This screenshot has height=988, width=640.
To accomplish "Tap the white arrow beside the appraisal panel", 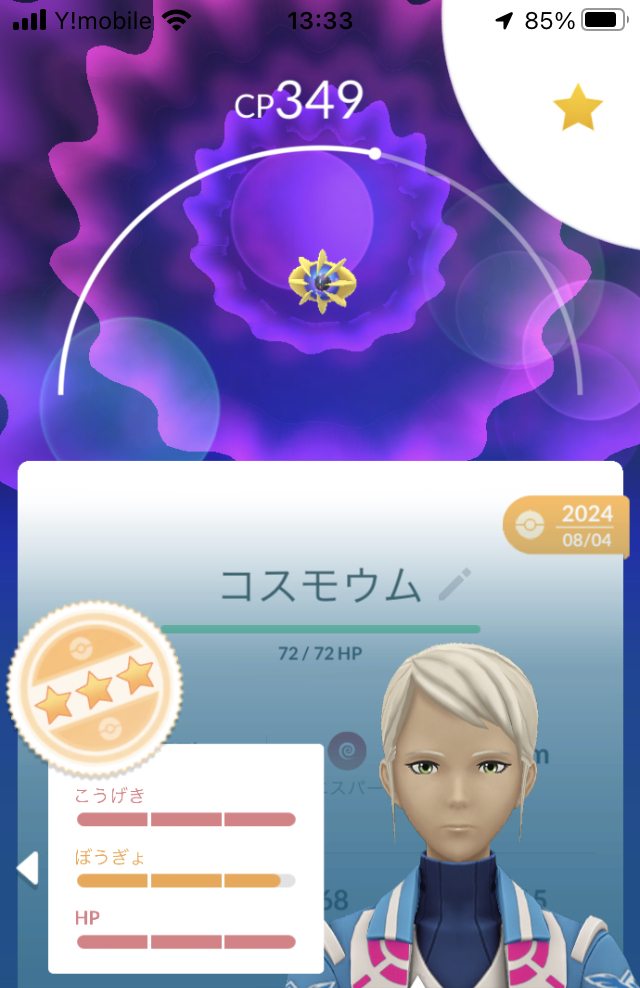I will pyautogui.click(x=28, y=869).
